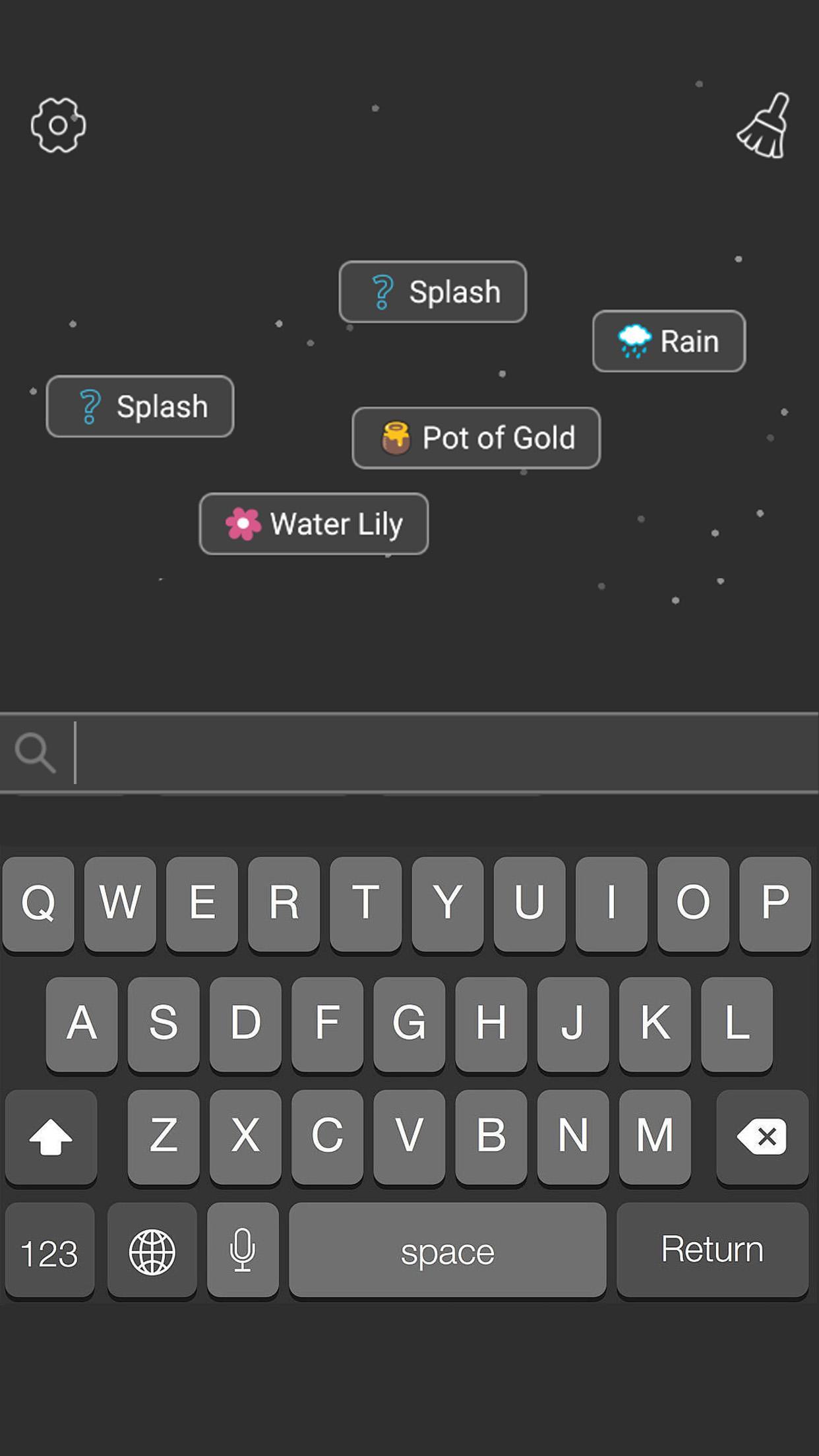The width and height of the screenshot is (819, 1456).
Task: Switch to the 123 numeric keyboard
Action: (49, 1250)
